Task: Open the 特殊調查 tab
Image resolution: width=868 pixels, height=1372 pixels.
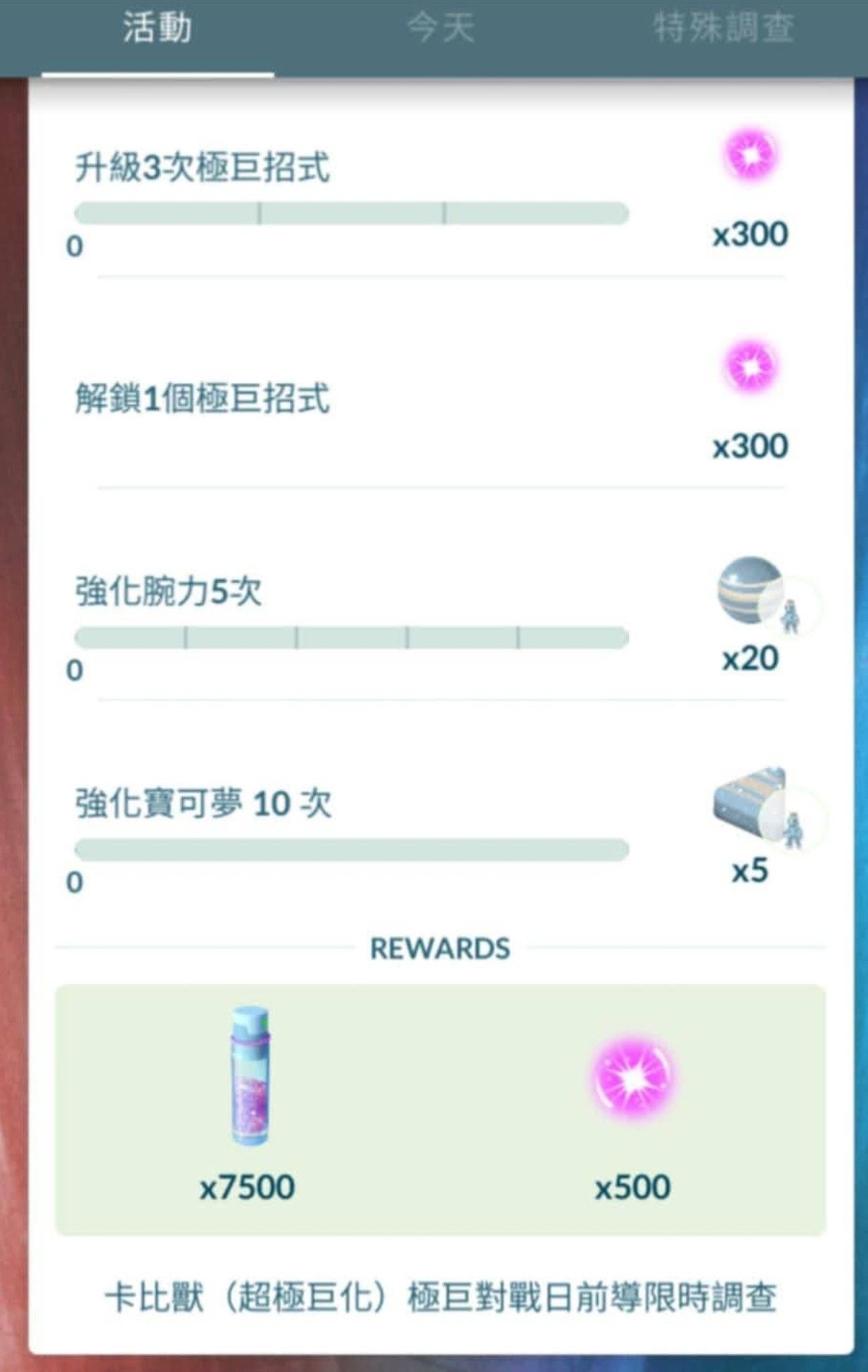Action: (723, 30)
